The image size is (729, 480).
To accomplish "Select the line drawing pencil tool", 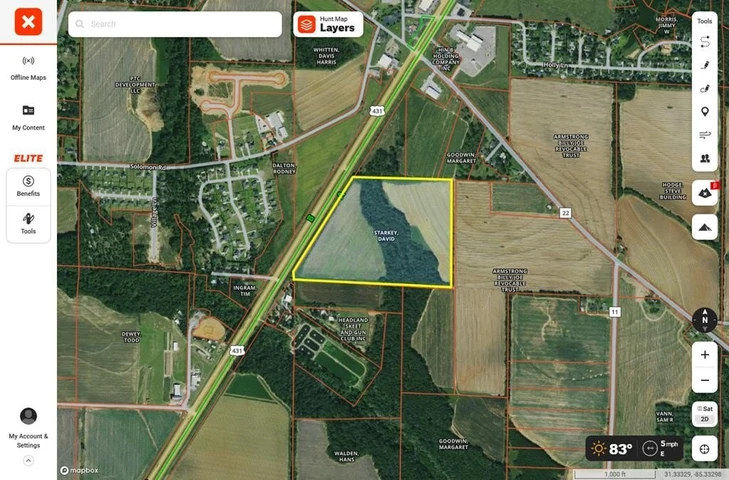I will pos(705,65).
